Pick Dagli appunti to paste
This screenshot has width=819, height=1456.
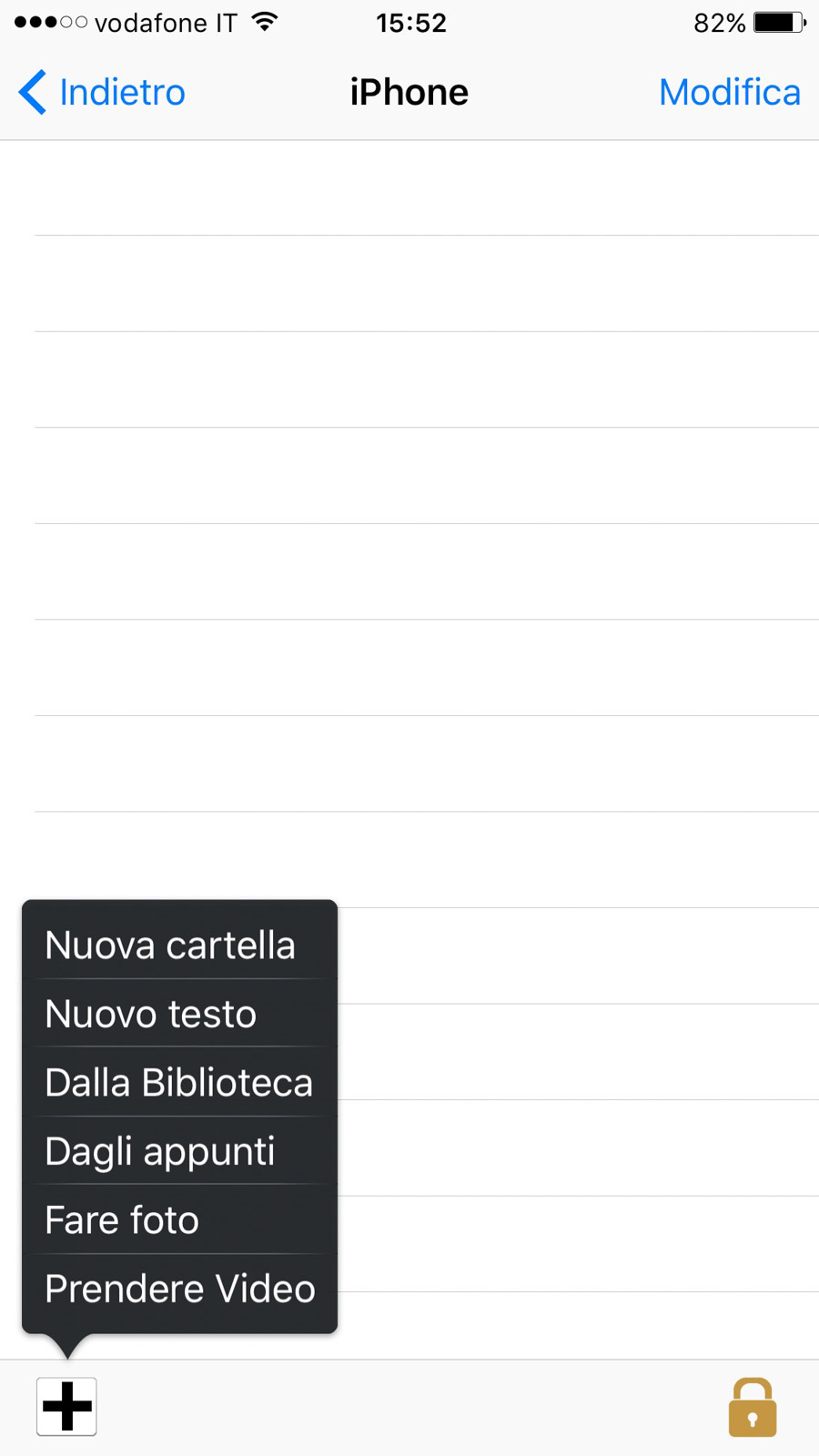tap(160, 1151)
